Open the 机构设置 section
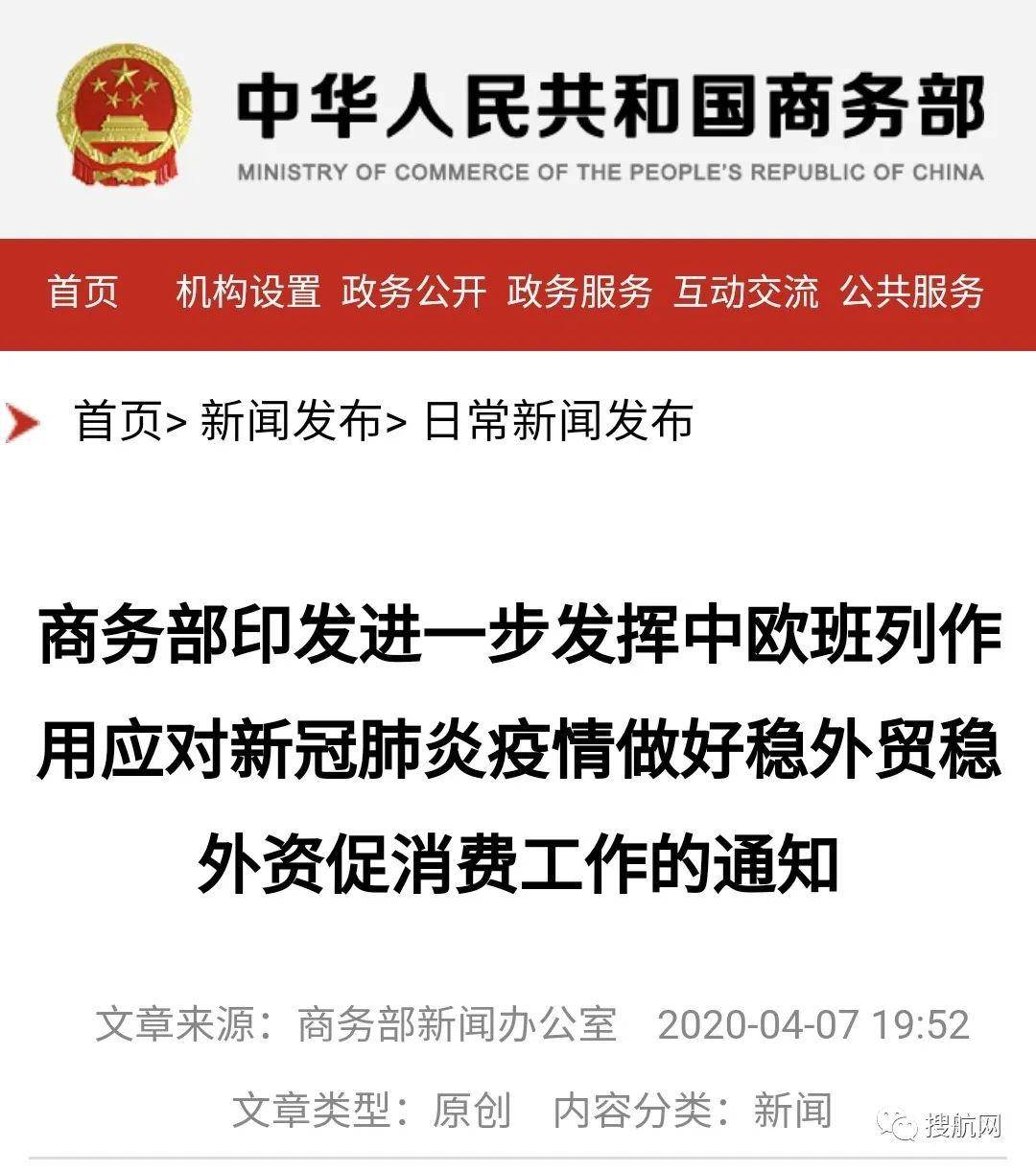Screen dimensions: 1036x1172 (247, 292)
